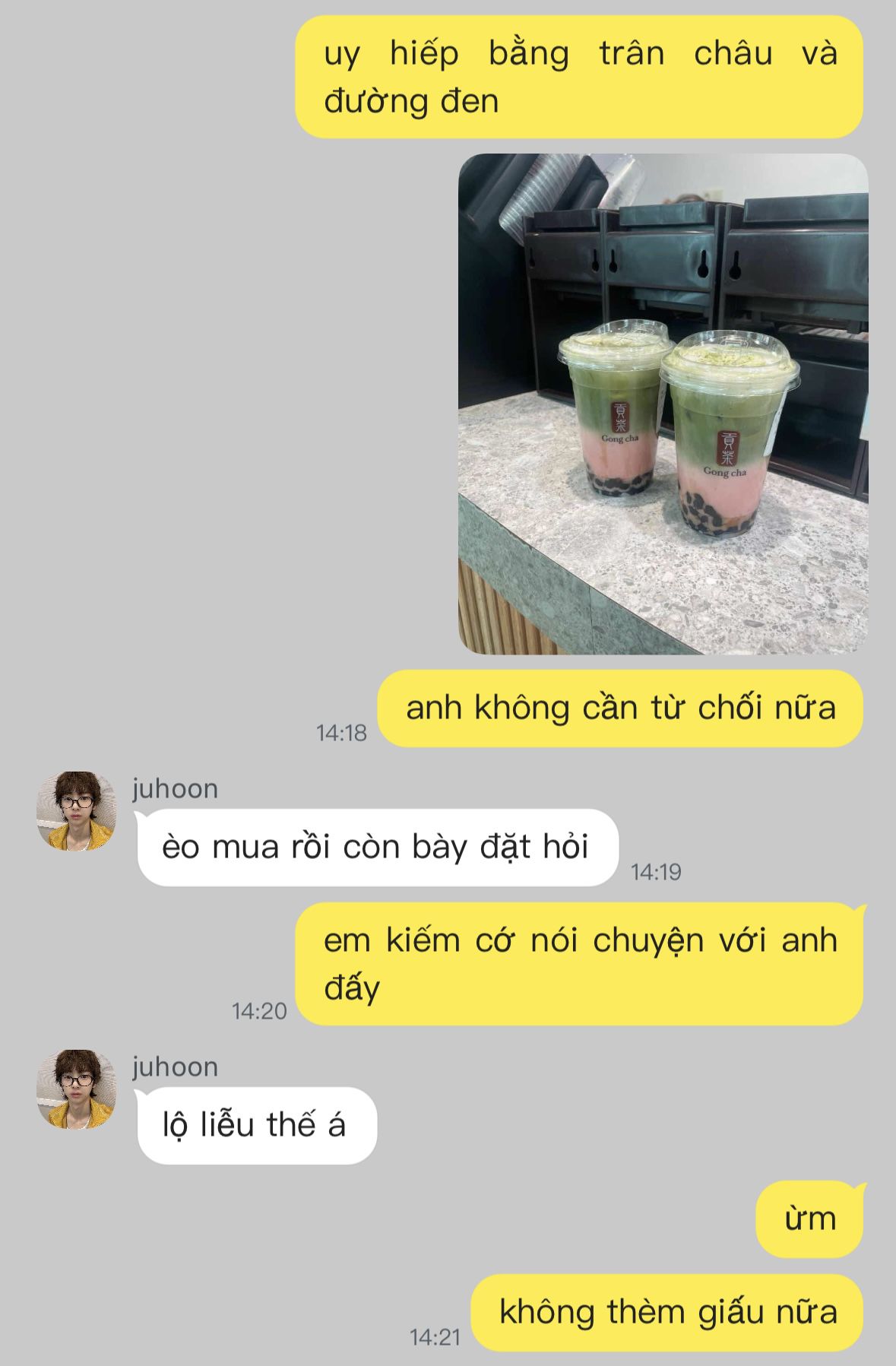Screen dimensions: 896x1366
Task: View juhoon's profile picture beside "lộ liễu thế á"
Action: (76, 1089)
